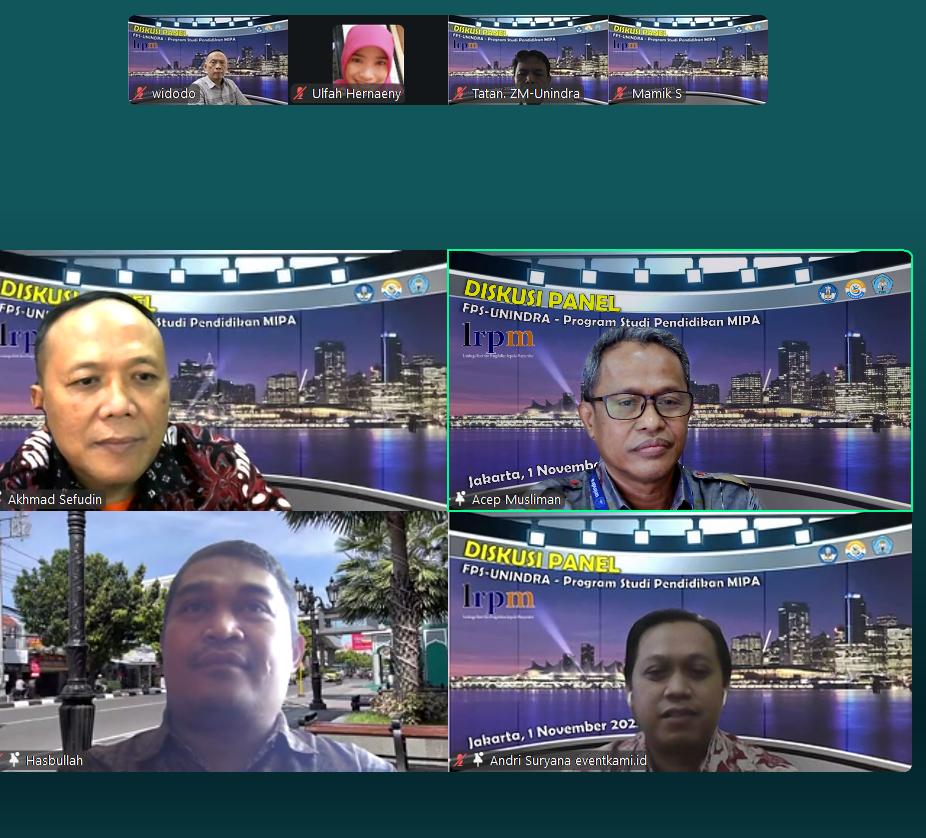Screen dimensions: 926x838
Task: Open Hasbullah's video tile
Action: pos(223,641)
